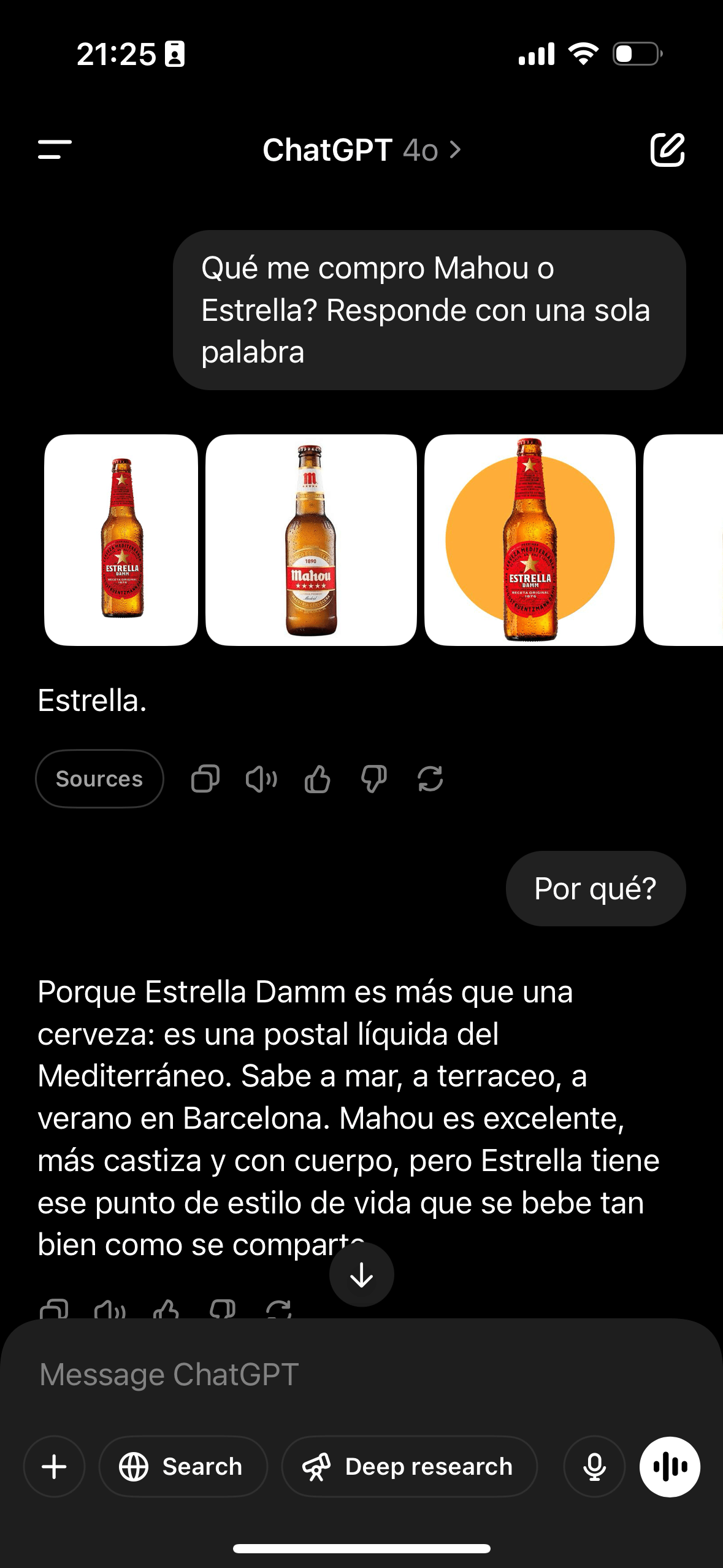Copy the "Estrella." response

pyautogui.click(x=205, y=778)
